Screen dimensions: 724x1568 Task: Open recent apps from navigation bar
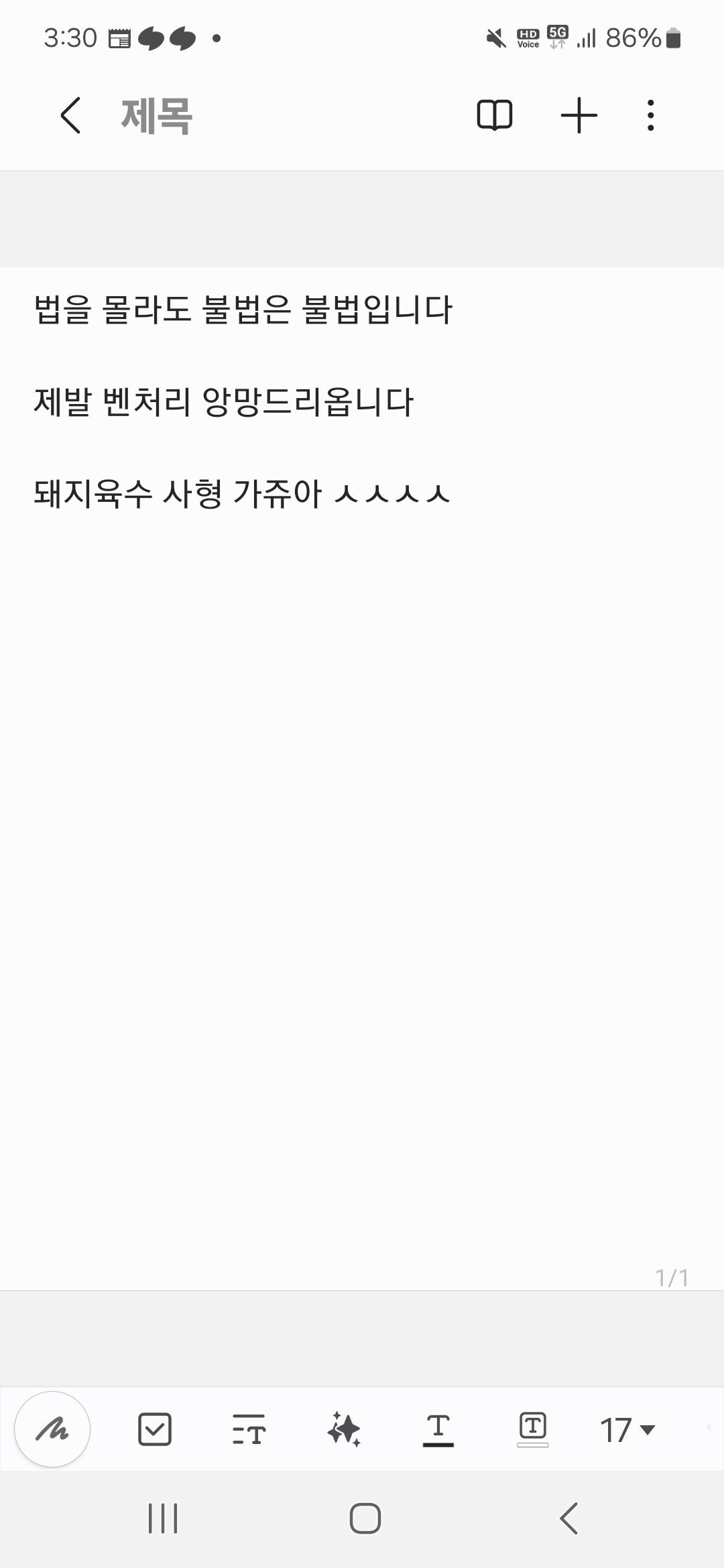coord(163,1518)
